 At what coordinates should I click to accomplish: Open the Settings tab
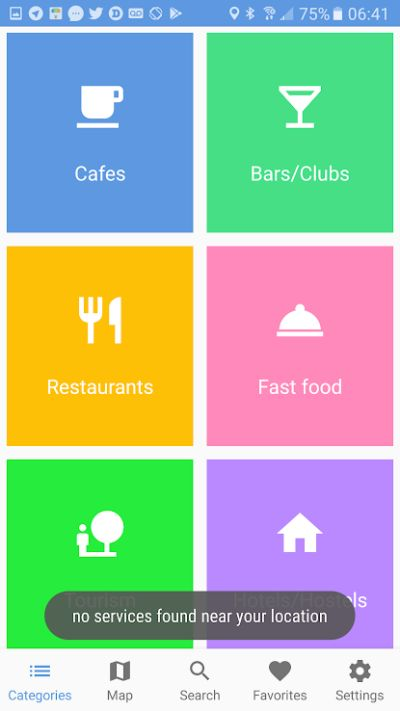pyautogui.click(x=360, y=681)
